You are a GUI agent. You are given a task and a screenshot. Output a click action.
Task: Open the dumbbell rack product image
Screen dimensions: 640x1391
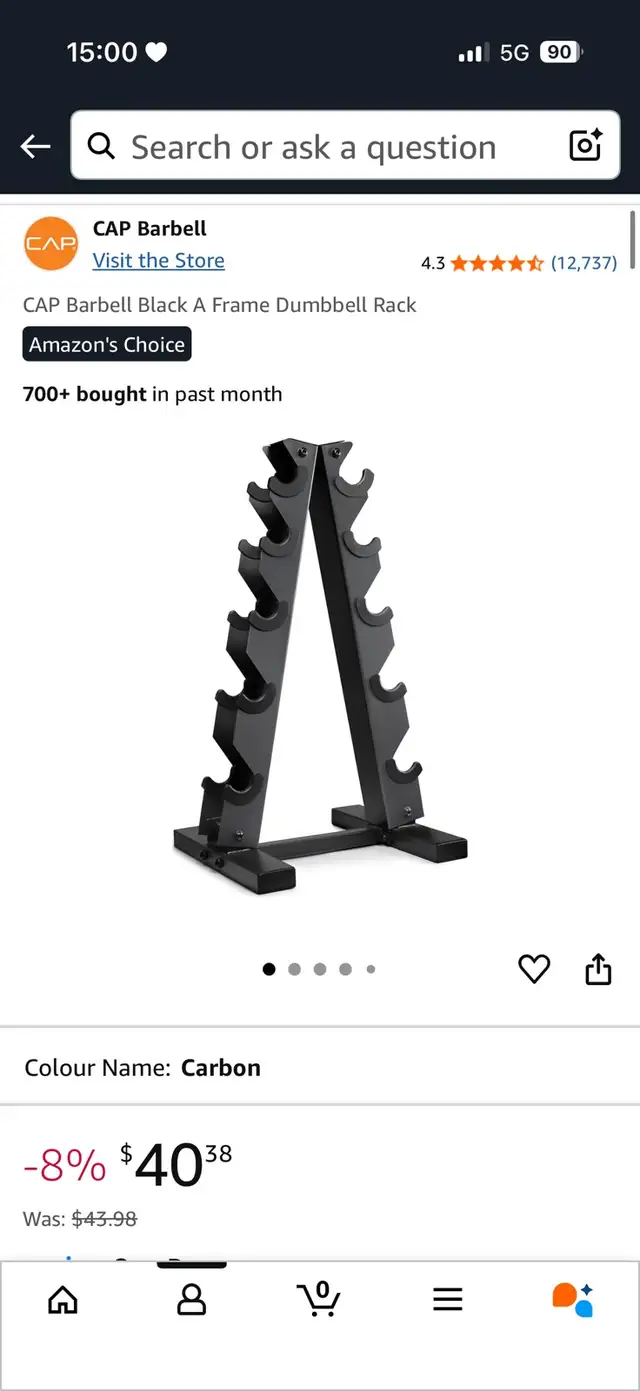point(320,665)
